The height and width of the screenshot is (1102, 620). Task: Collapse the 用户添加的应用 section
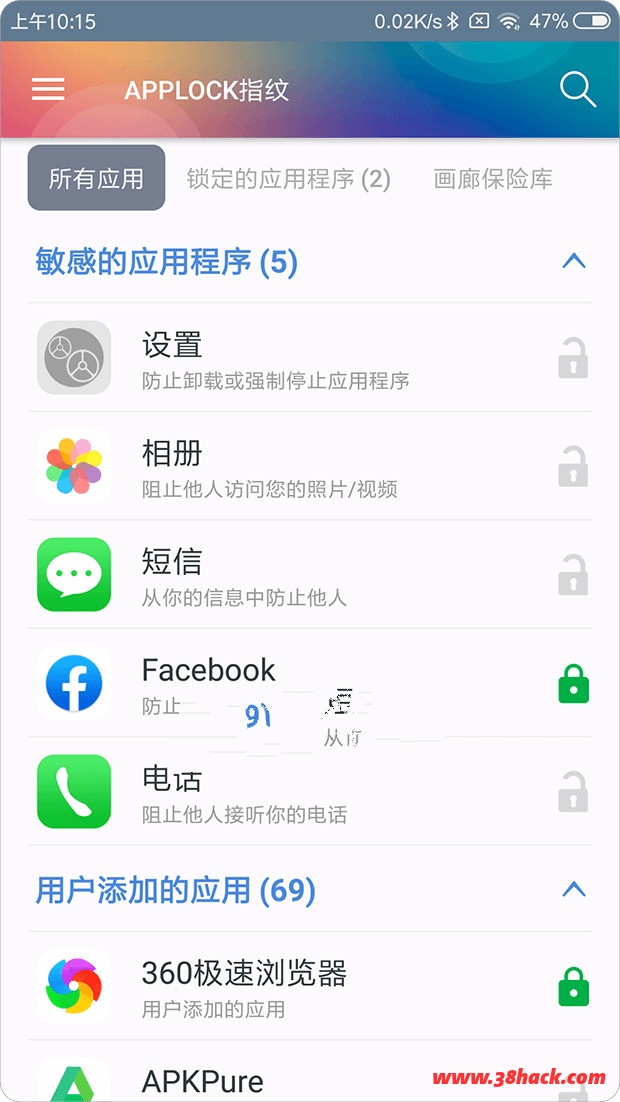tap(574, 890)
